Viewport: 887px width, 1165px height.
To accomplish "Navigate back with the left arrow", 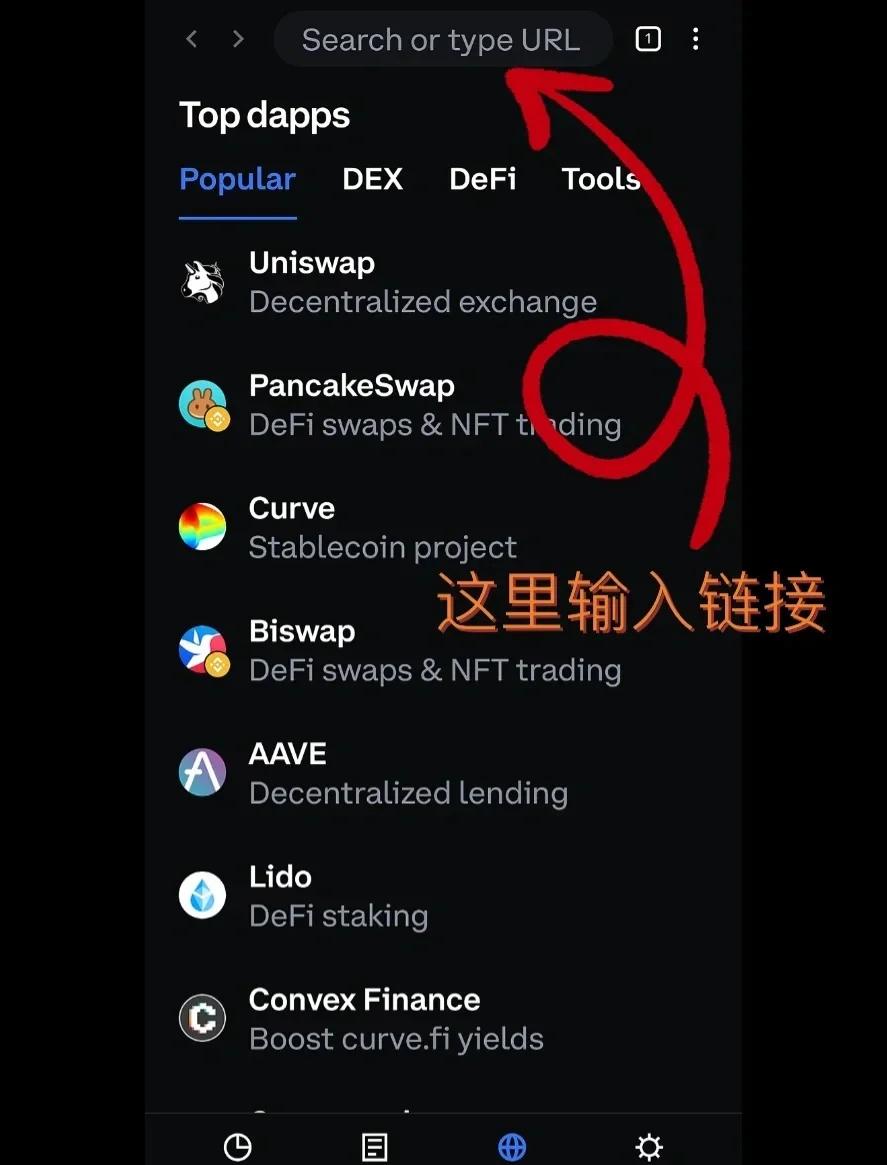I will point(191,39).
